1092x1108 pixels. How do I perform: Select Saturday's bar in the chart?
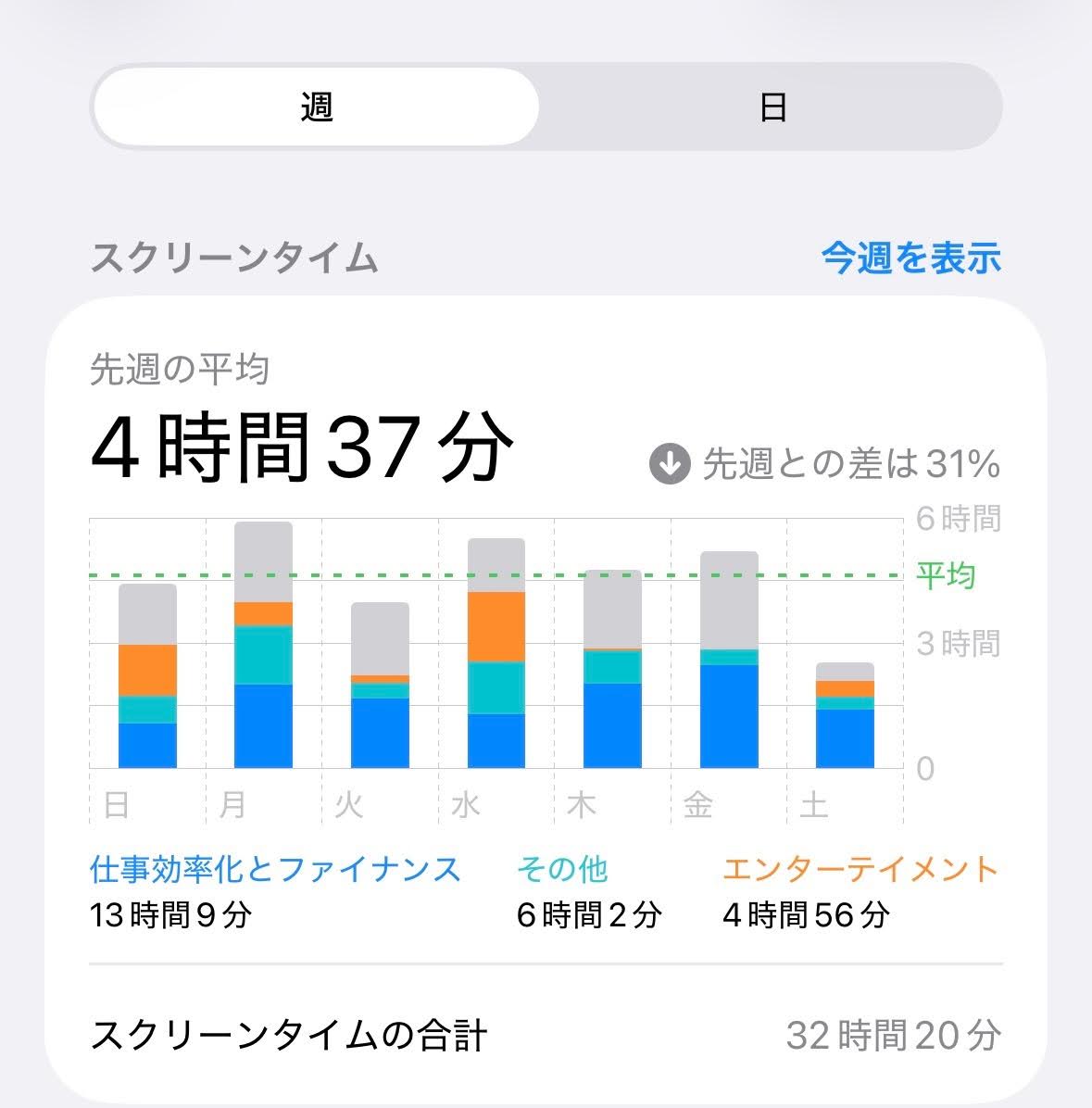845,715
